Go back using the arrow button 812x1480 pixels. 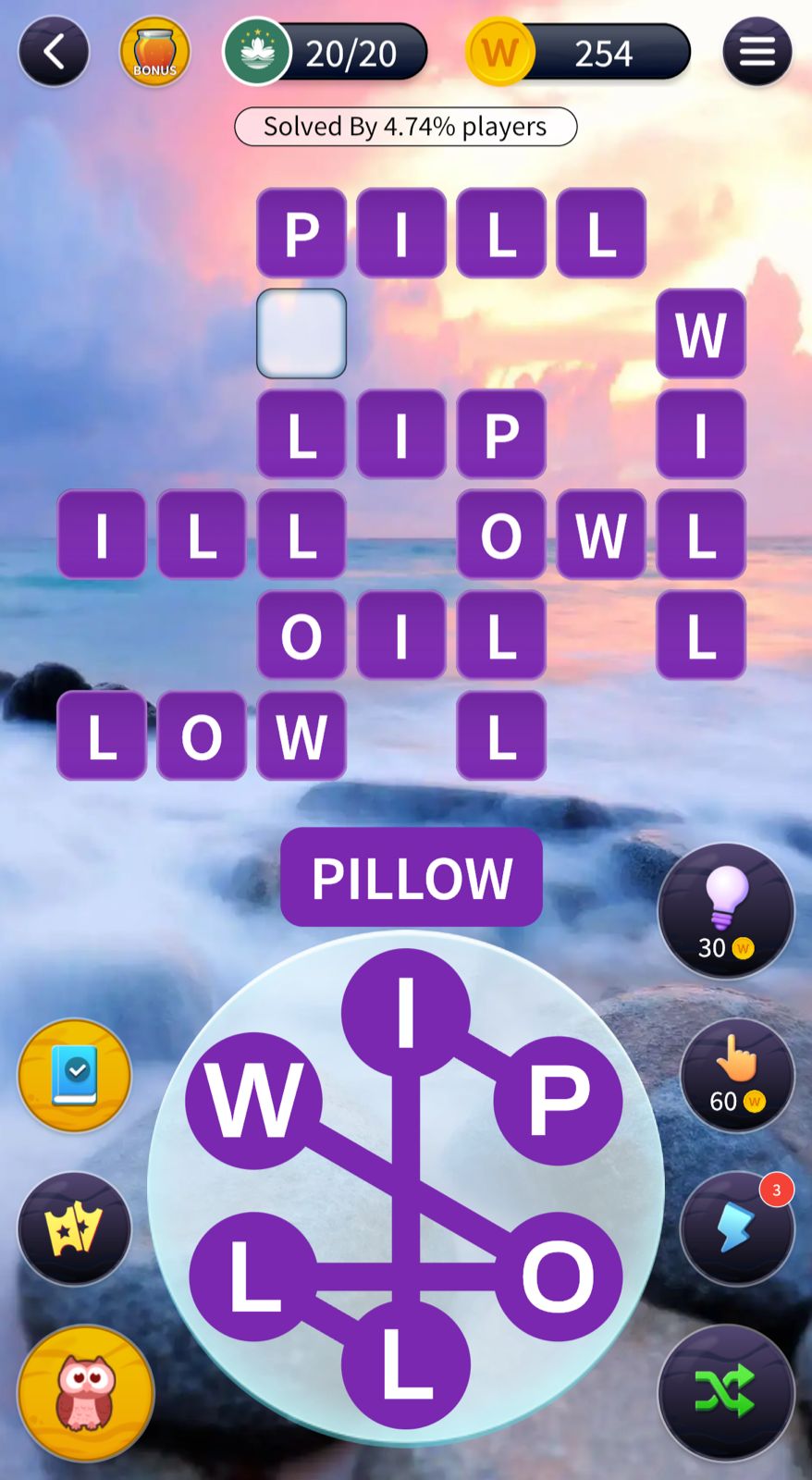click(x=54, y=52)
